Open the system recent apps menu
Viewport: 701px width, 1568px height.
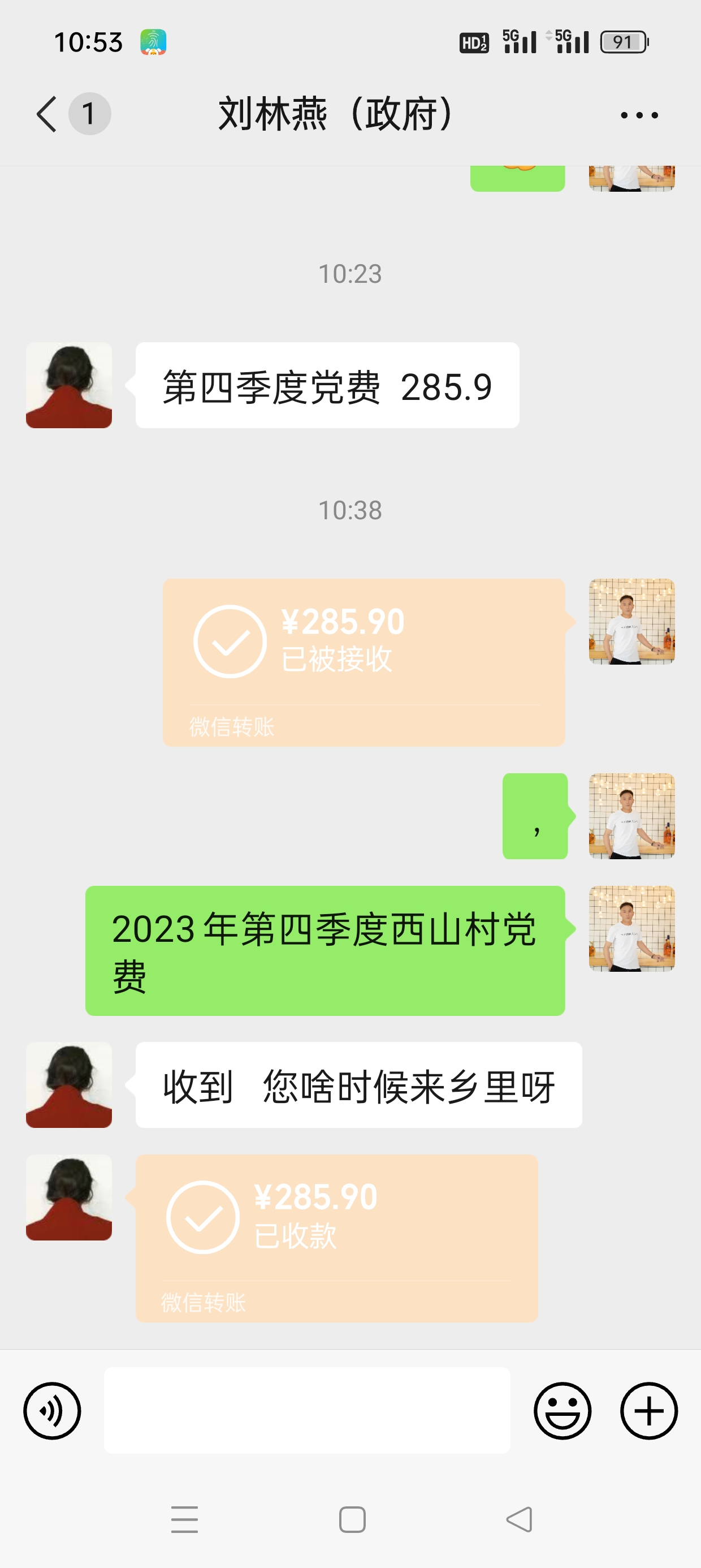pyautogui.click(x=184, y=1519)
